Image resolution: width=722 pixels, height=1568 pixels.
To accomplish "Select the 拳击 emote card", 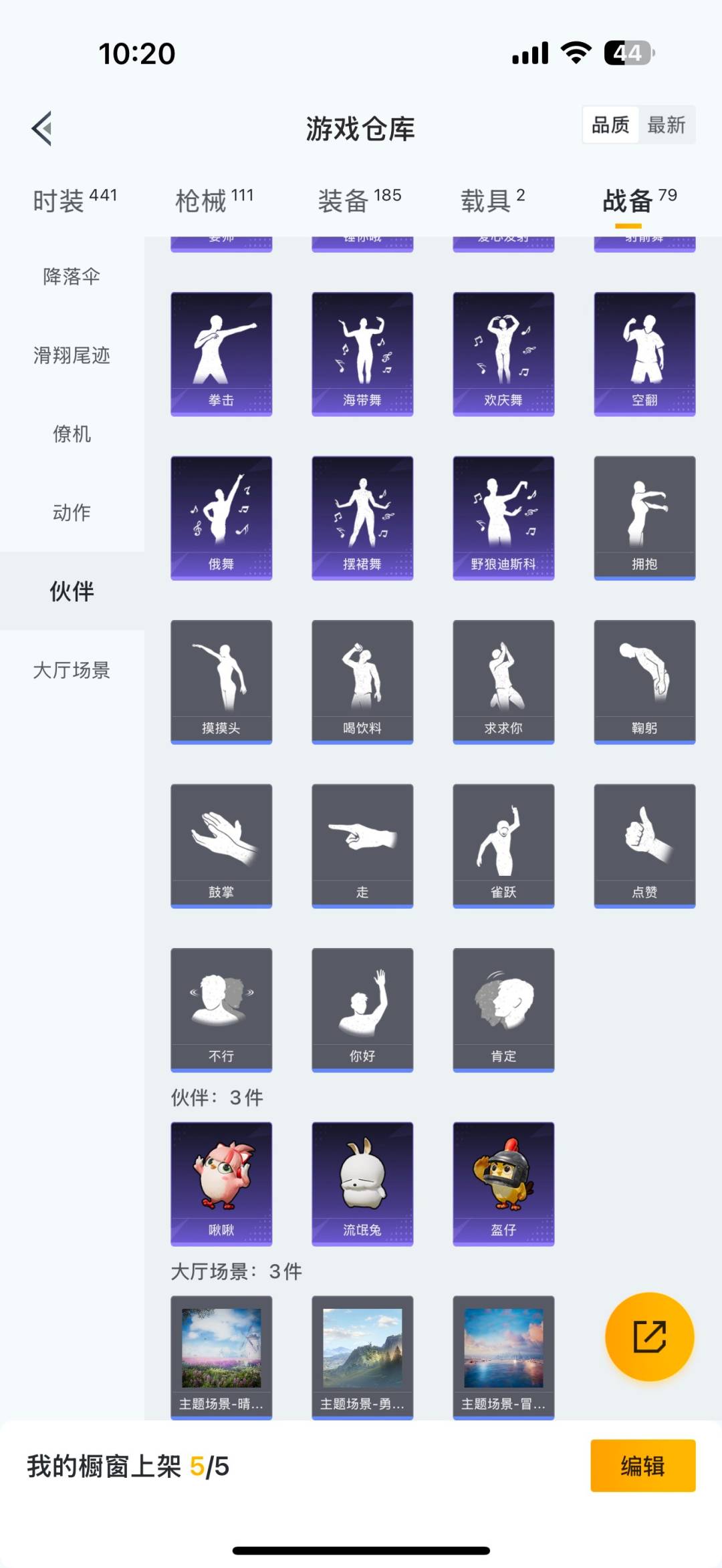I will [x=221, y=352].
